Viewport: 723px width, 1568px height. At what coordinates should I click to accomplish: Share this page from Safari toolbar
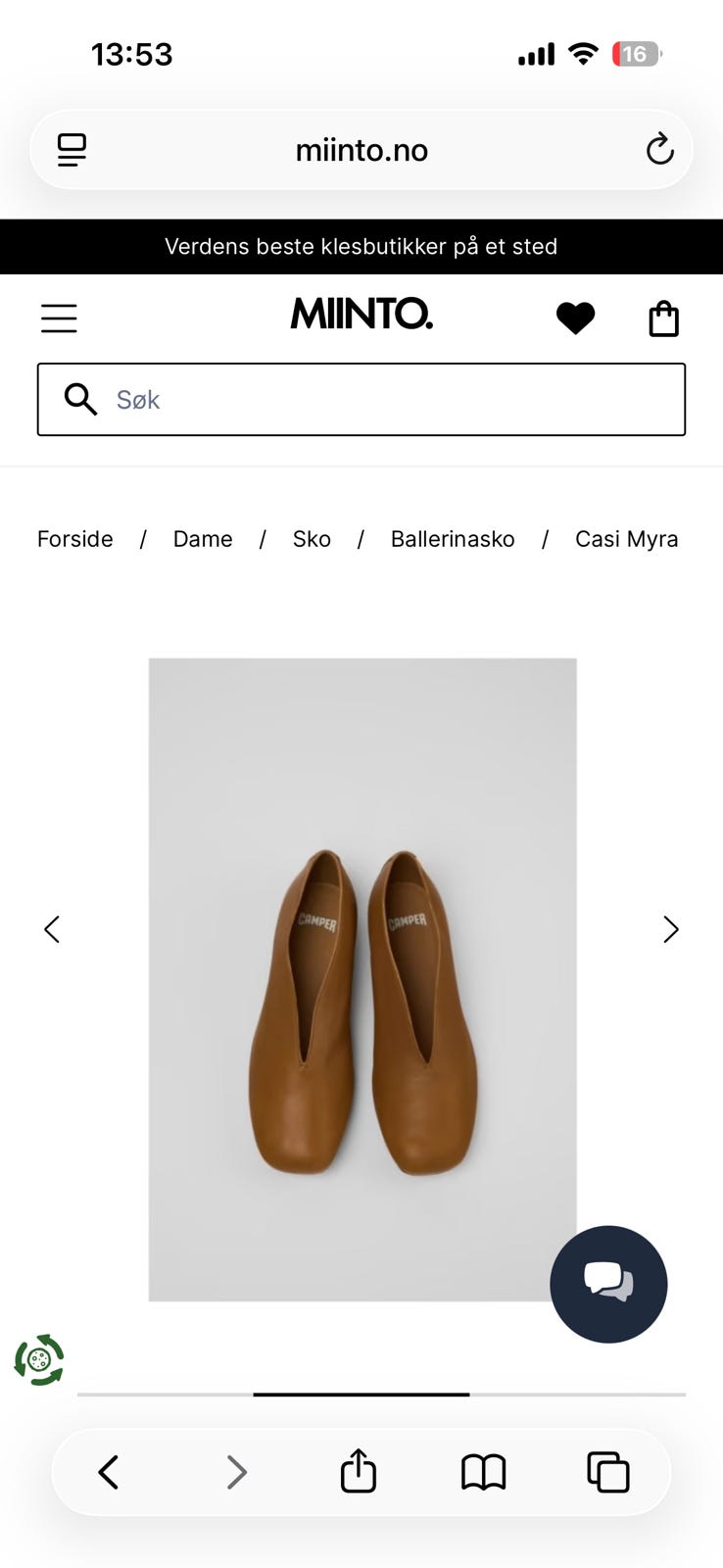point(359,1471)
